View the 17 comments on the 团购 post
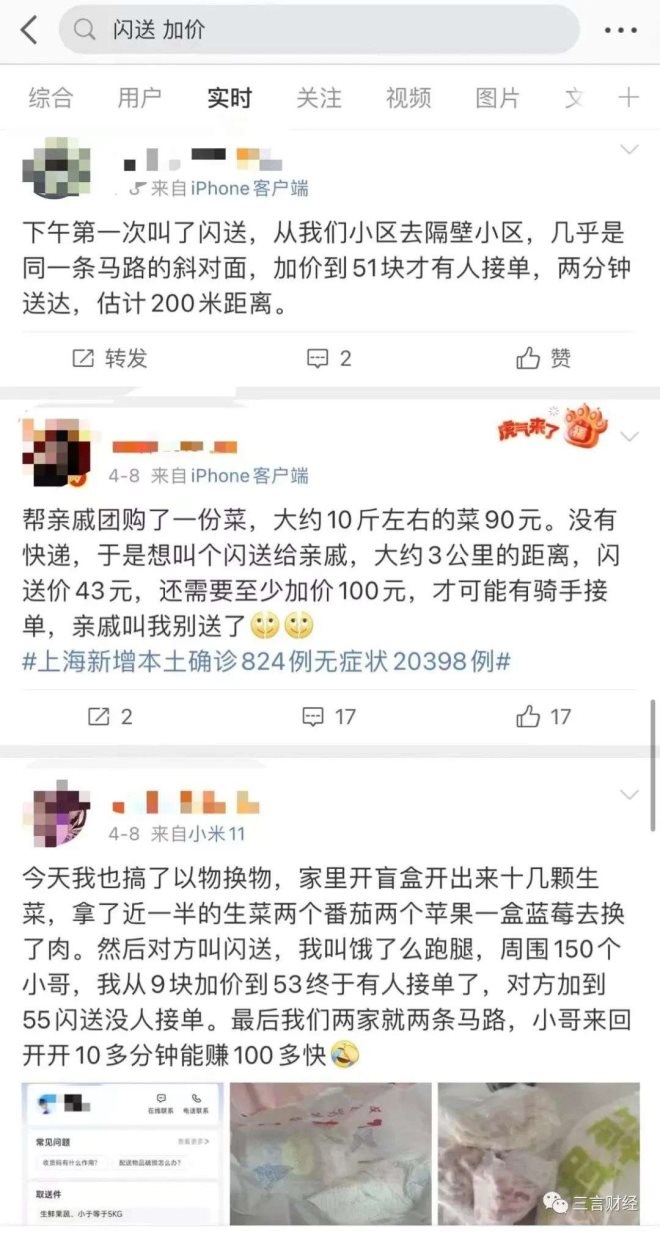This screenshot has height=1233, width=660. pyautogui.click(x=329, y=716)
